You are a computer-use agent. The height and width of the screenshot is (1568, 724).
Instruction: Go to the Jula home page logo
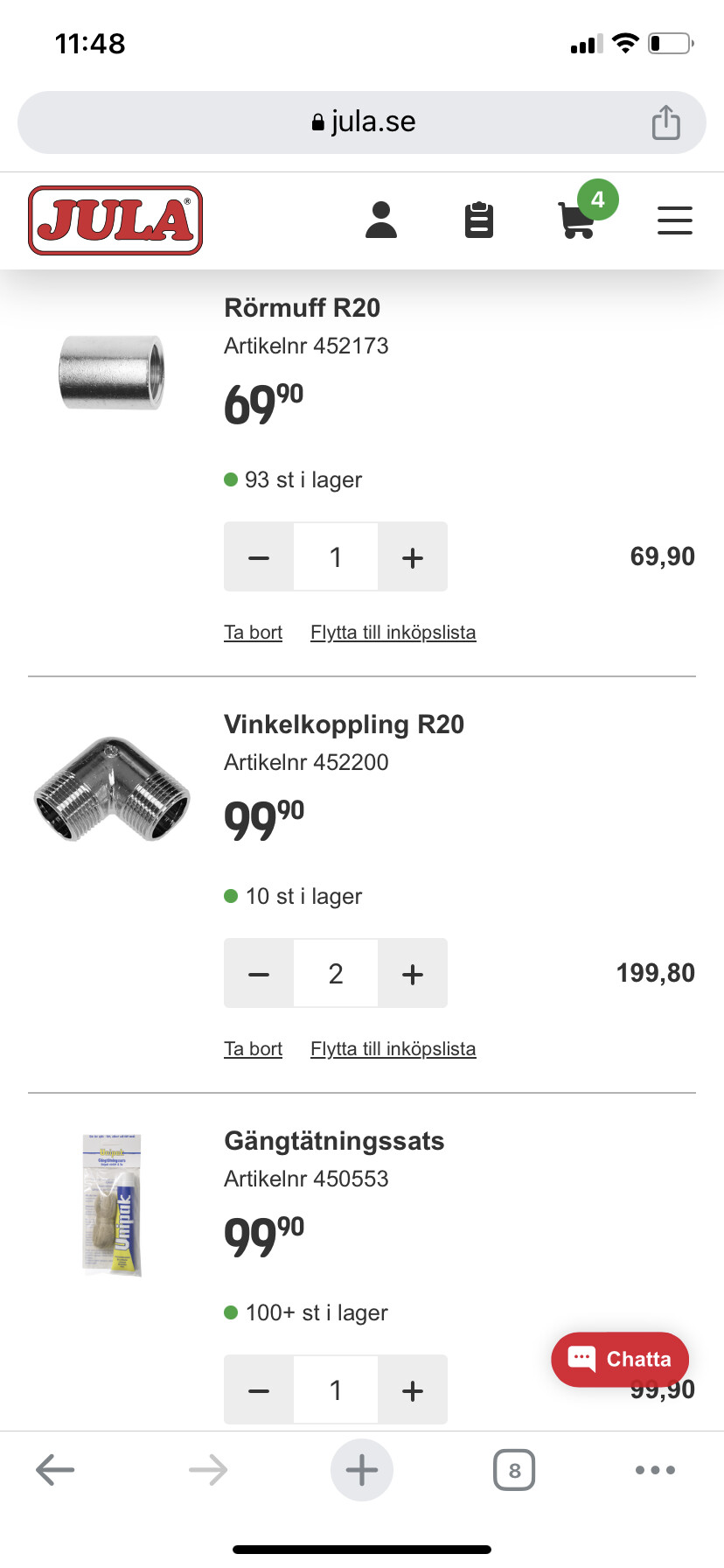click(x=115, y=220)
